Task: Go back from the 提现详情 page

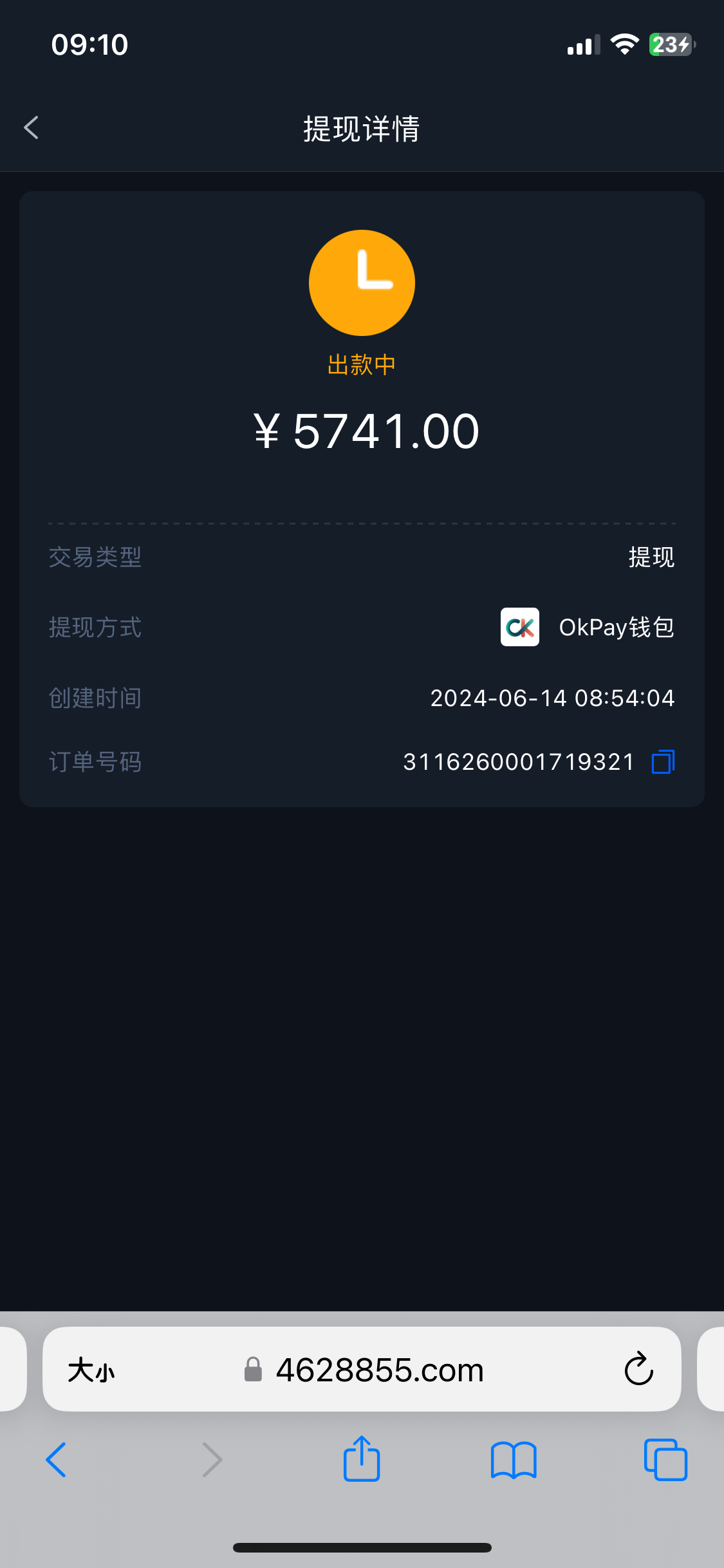Action: [x=32, y=127]
